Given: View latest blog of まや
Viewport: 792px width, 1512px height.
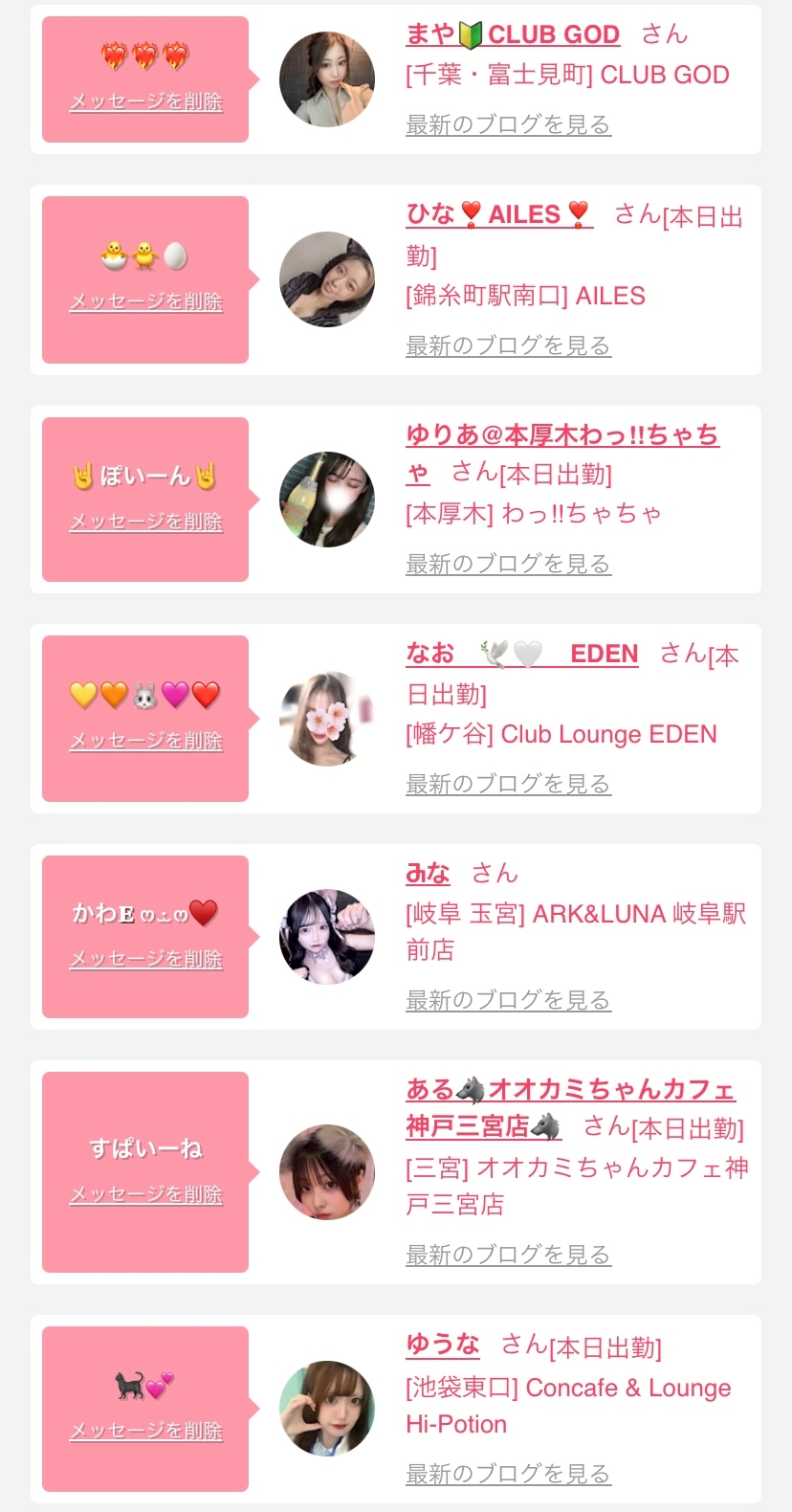Looking at the screenshot, I should [508, 124].
